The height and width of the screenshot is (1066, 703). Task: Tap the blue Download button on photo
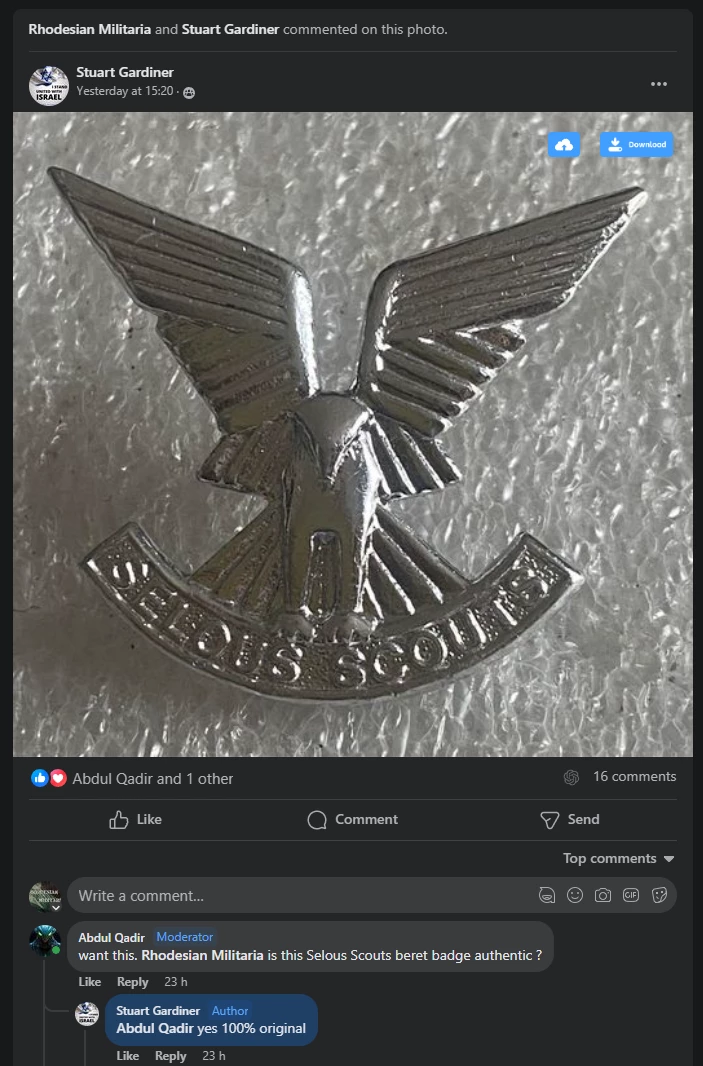click(x=636, y=145)
